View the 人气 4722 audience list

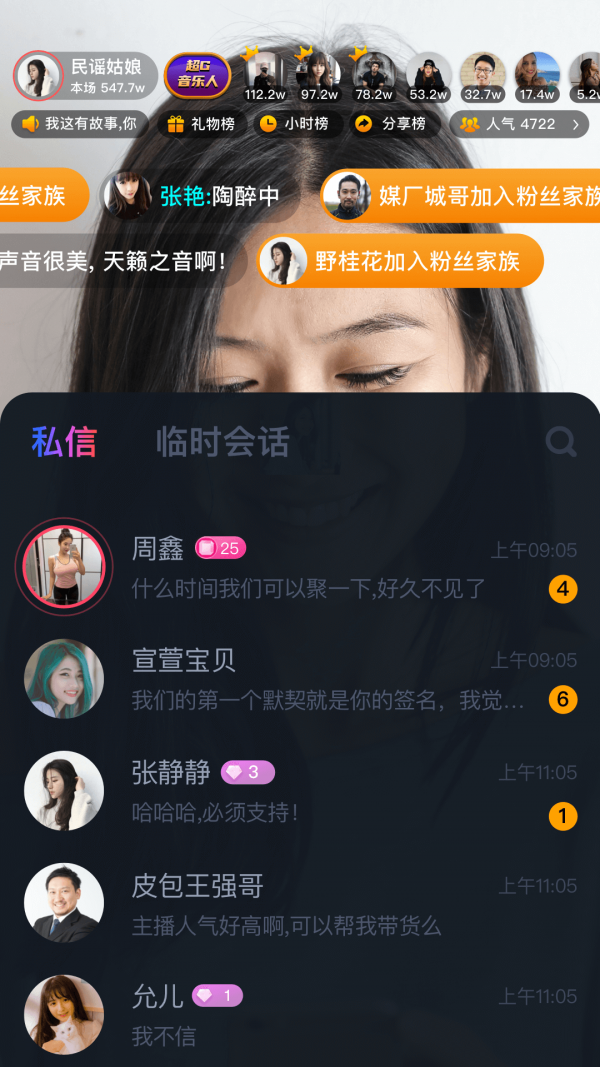520,124
